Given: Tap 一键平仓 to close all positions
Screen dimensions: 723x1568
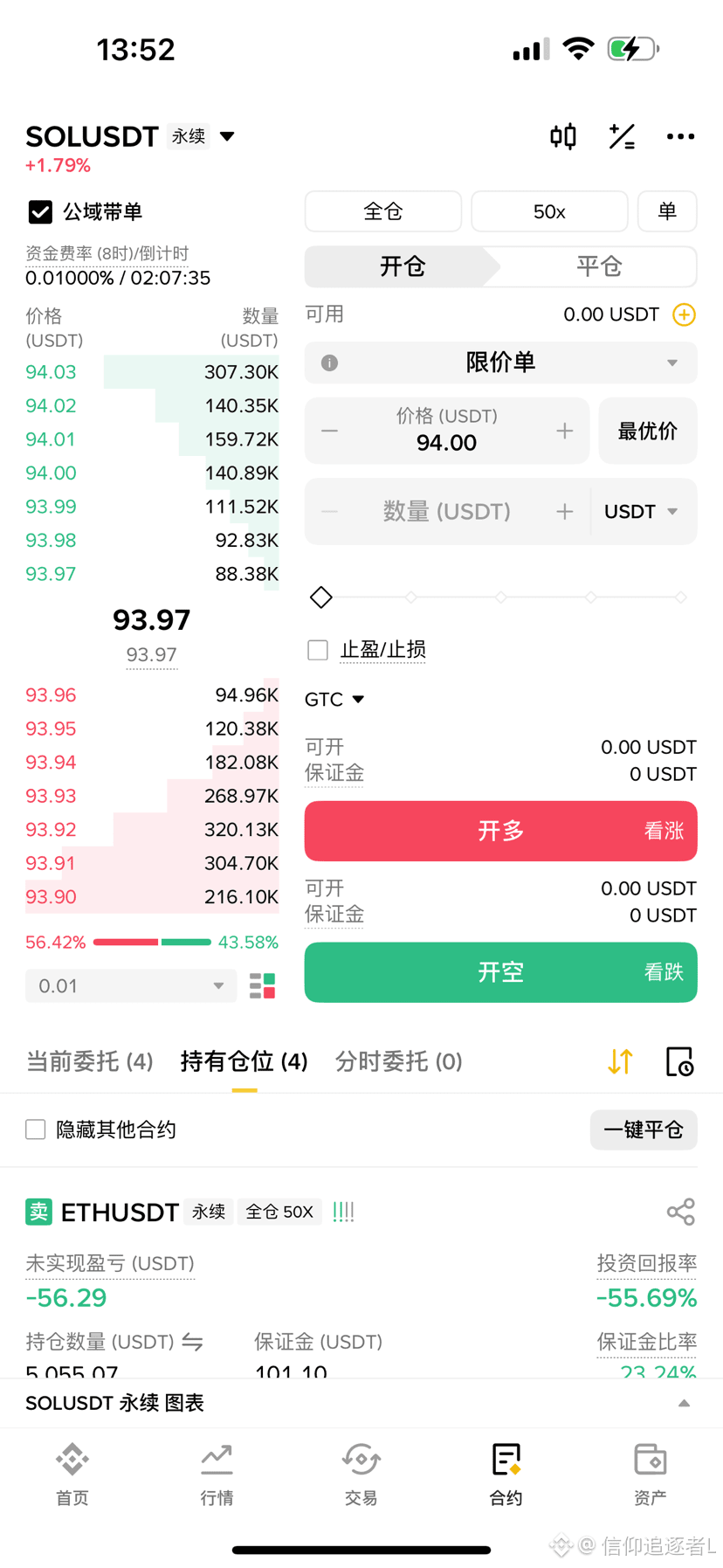Looking at the screenshot, I should coord(643,1129).
